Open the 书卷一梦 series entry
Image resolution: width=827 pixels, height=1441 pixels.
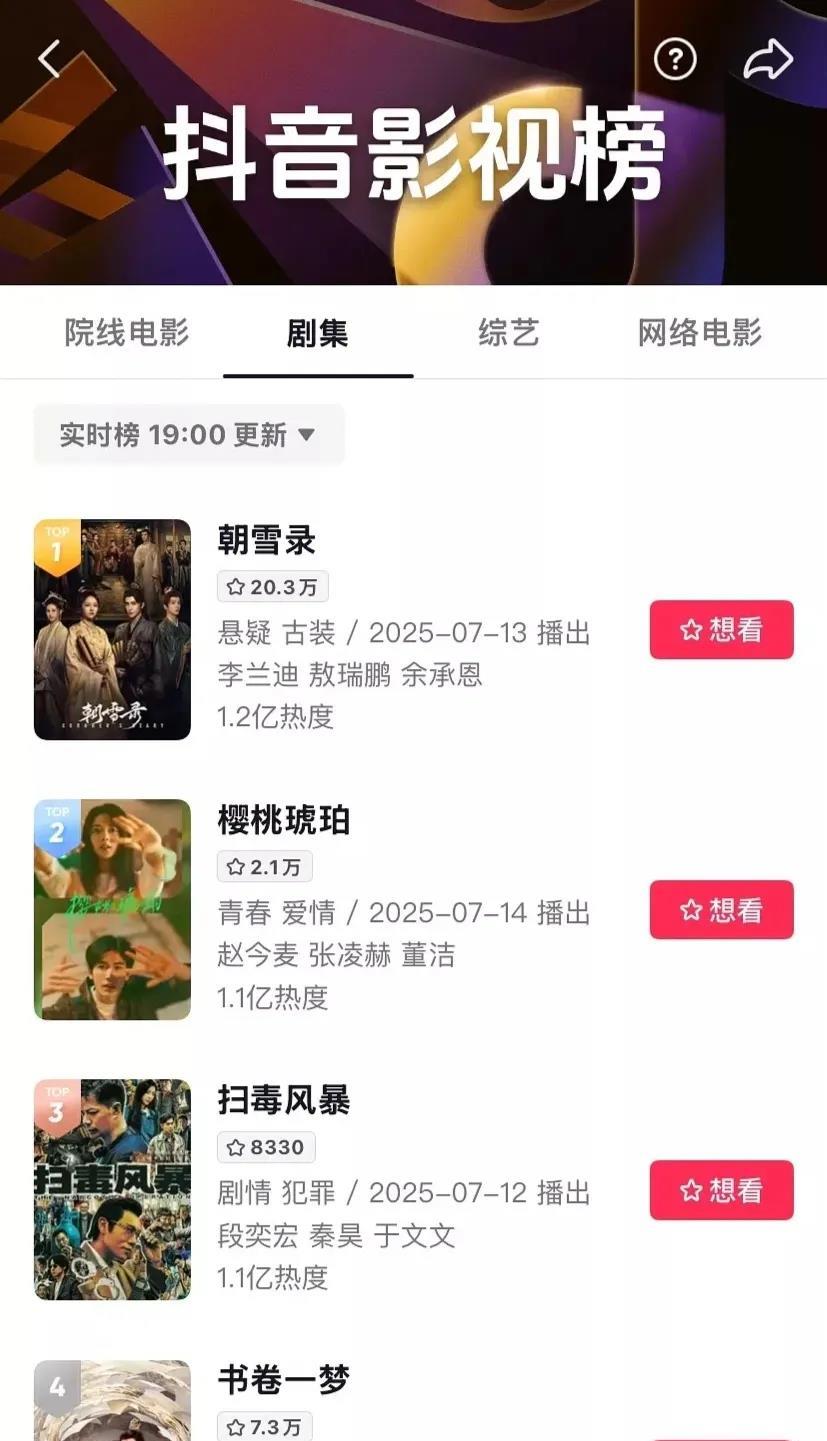[284, 1382]
